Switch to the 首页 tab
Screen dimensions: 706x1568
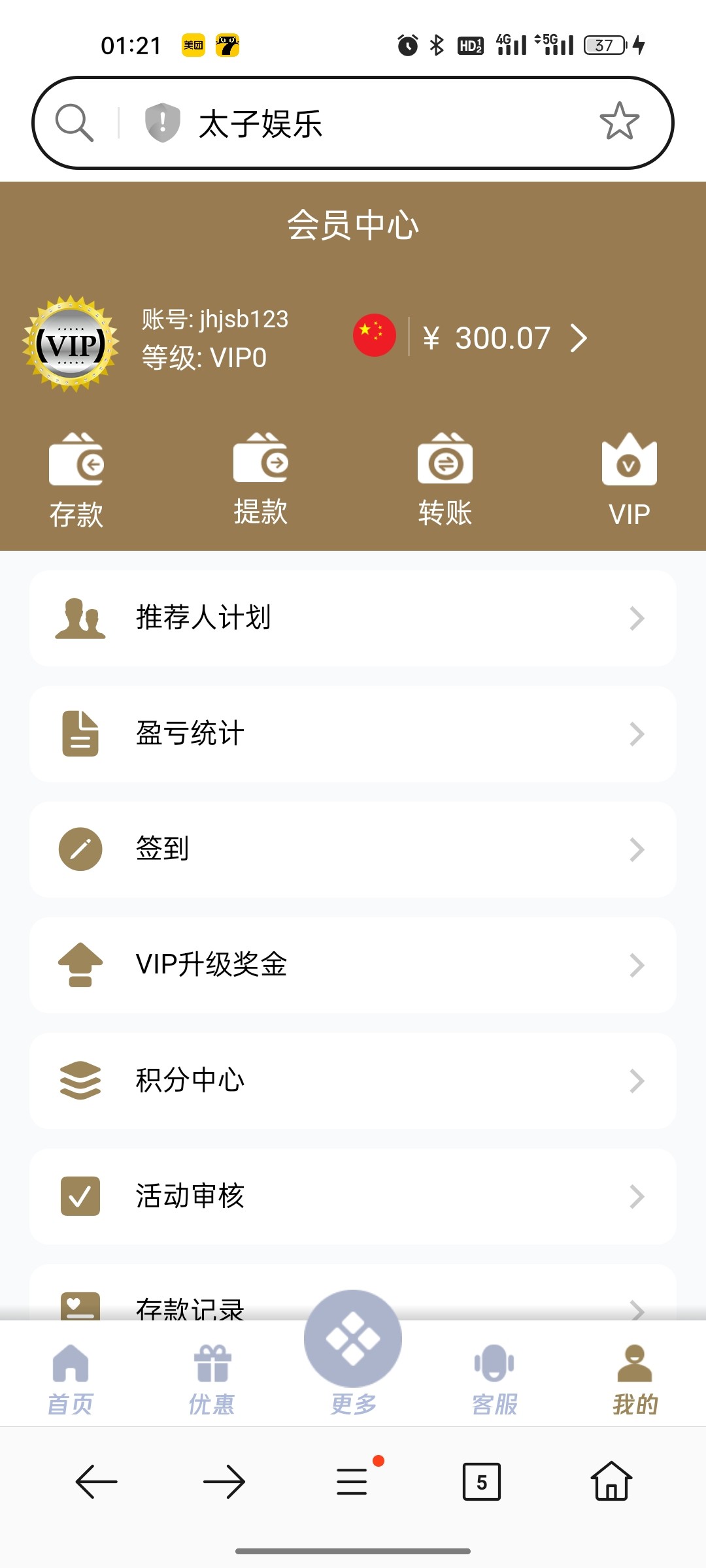coord(71,1379)
